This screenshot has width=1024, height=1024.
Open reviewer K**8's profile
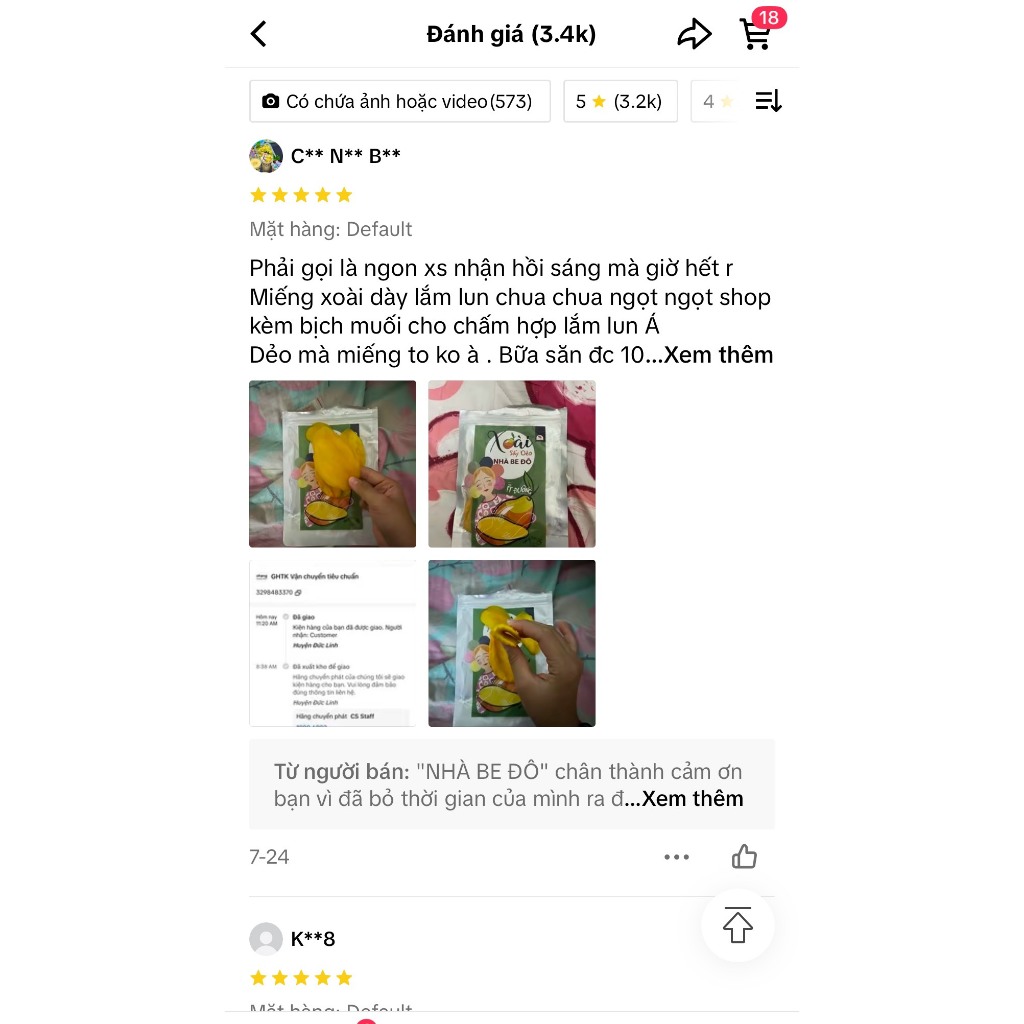tap(266, 939)
